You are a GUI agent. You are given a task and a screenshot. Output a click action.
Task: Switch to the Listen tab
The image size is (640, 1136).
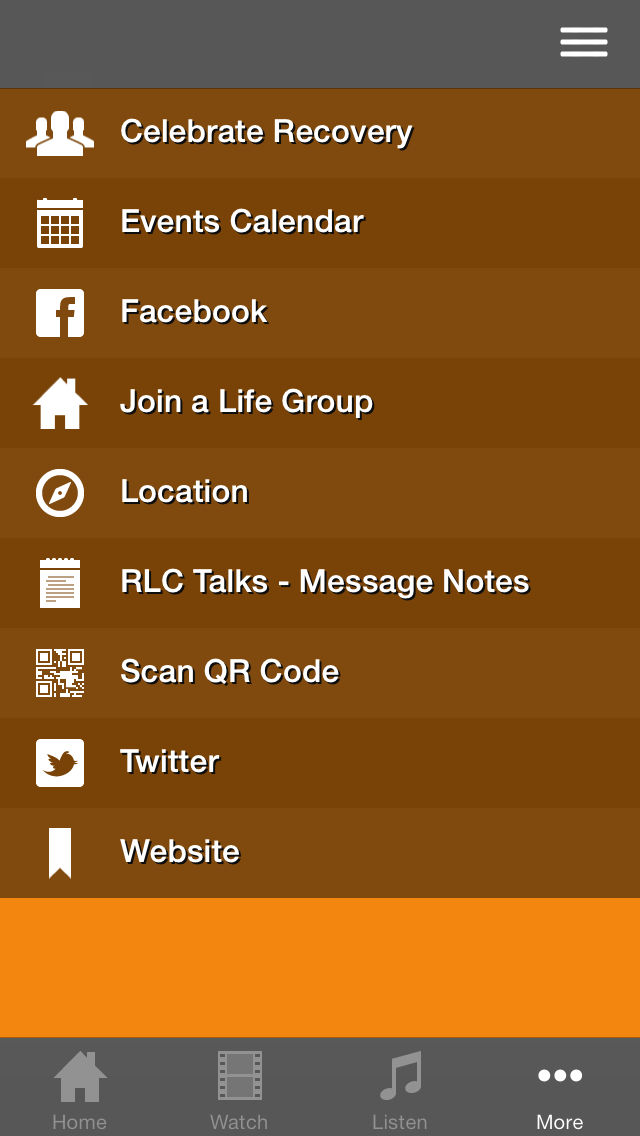pyautogui.click(x=399, y=1087)
